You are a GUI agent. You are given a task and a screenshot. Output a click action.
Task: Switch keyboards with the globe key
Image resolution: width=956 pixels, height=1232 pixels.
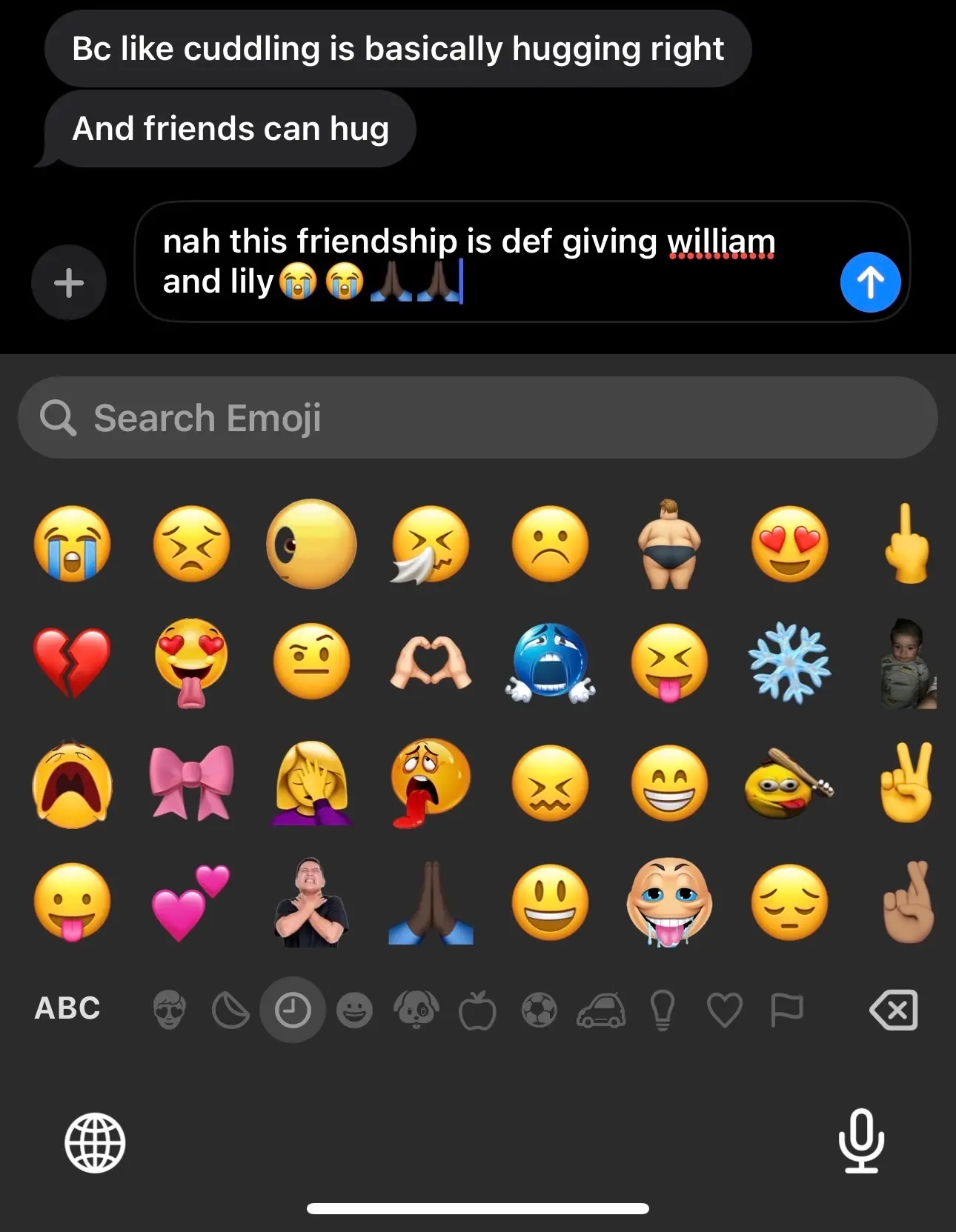95,1142
